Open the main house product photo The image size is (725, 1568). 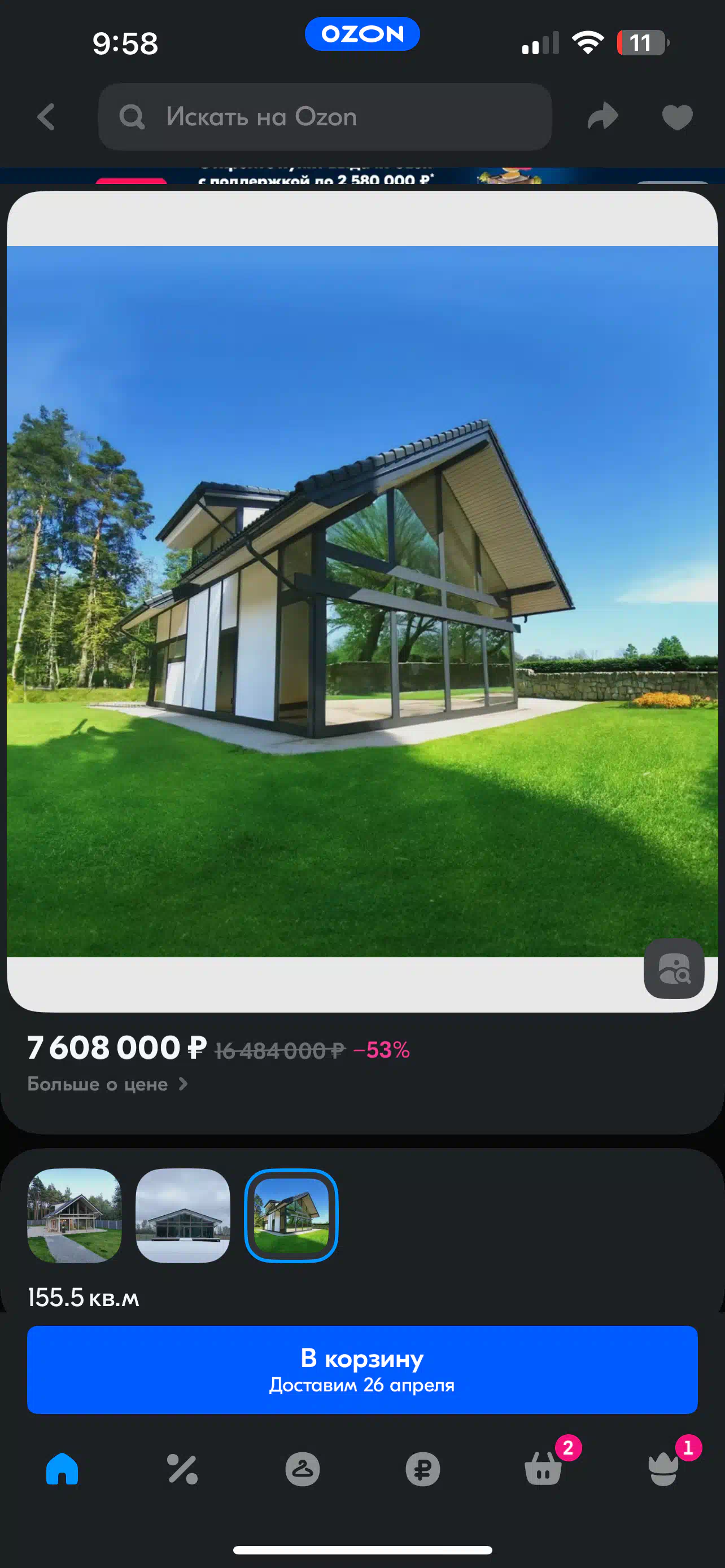coord(362,601)
